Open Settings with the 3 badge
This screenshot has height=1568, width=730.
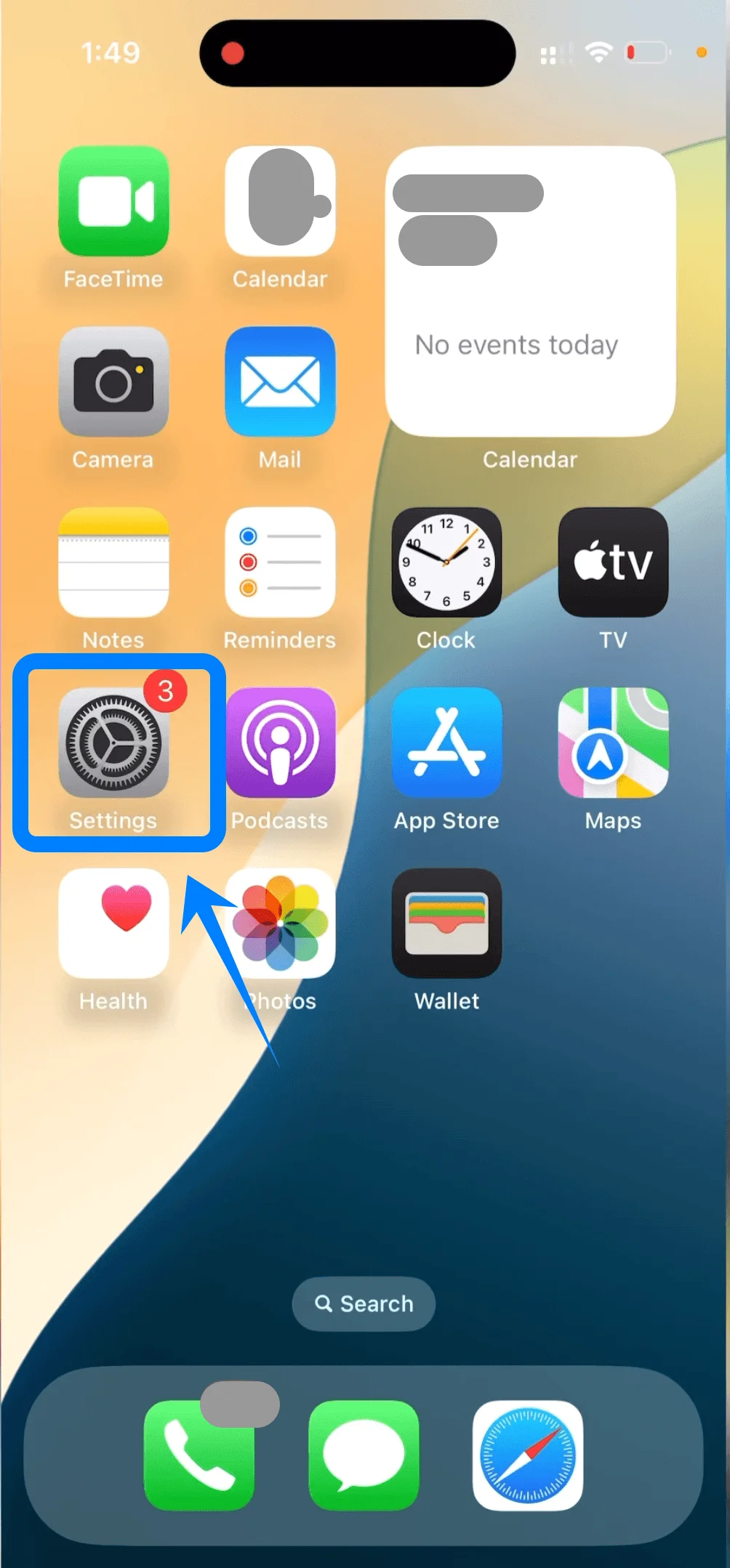(113, 743)
